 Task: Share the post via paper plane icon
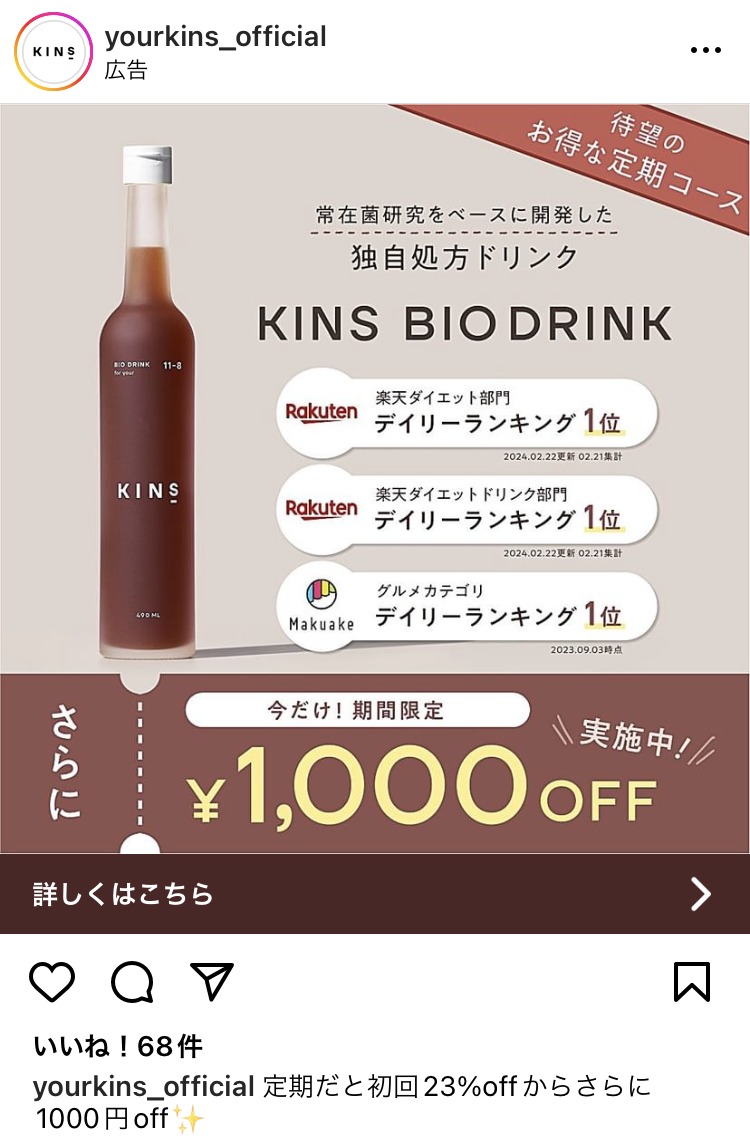[x=211, y=982]
